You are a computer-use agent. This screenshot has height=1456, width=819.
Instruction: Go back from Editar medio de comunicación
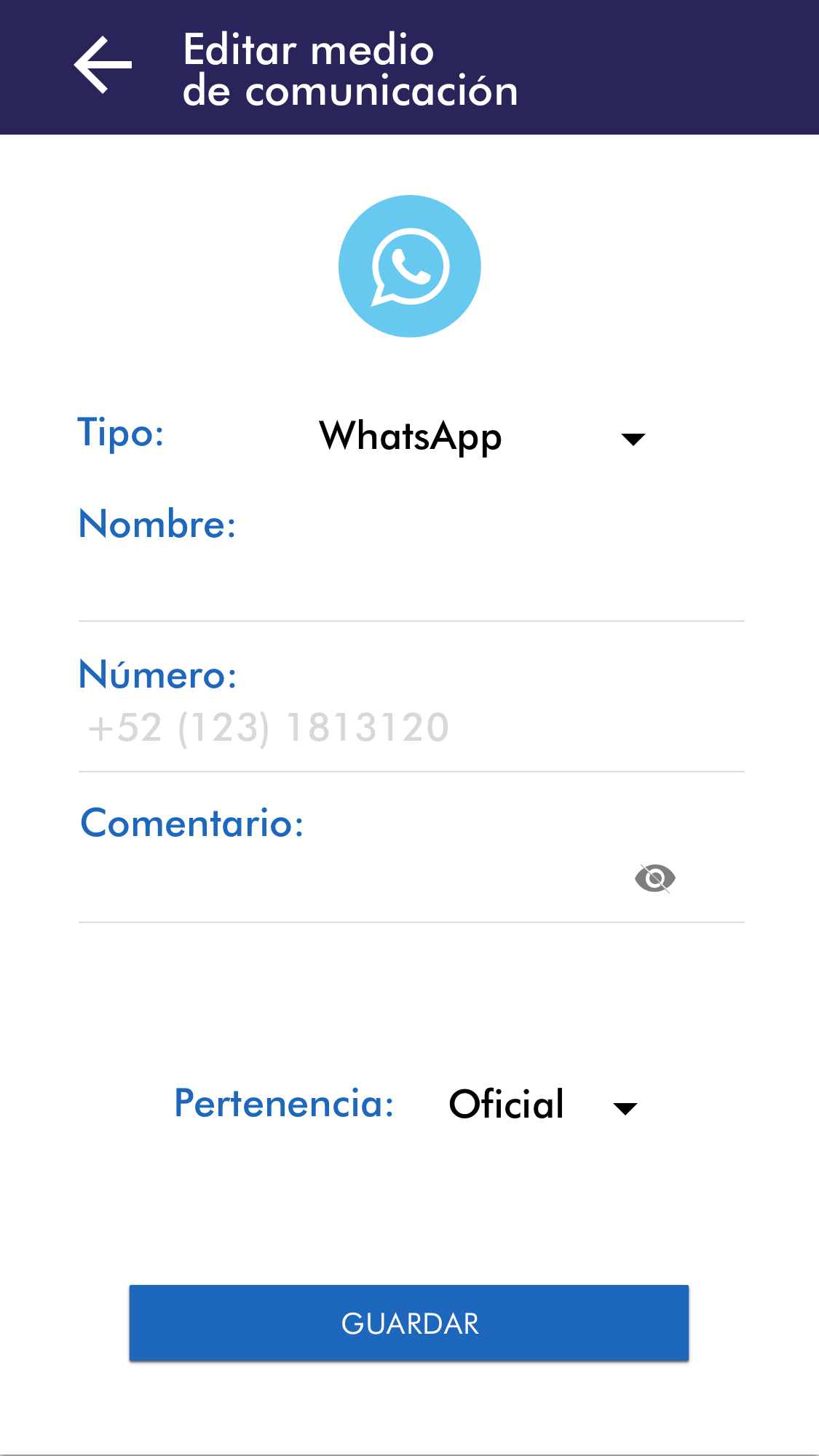[x=103, y=65]
